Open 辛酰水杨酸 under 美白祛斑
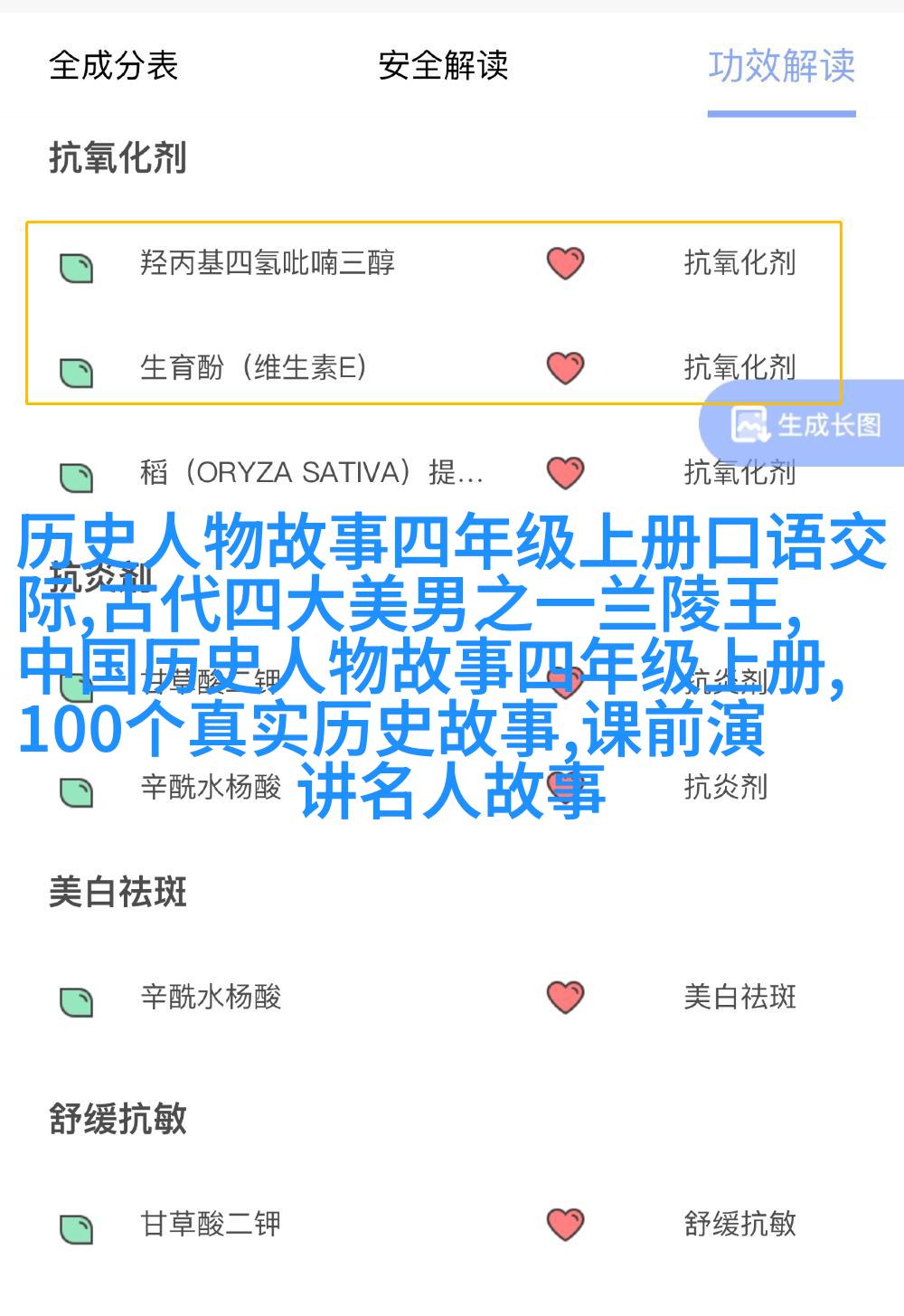 (x=211, y=998)
